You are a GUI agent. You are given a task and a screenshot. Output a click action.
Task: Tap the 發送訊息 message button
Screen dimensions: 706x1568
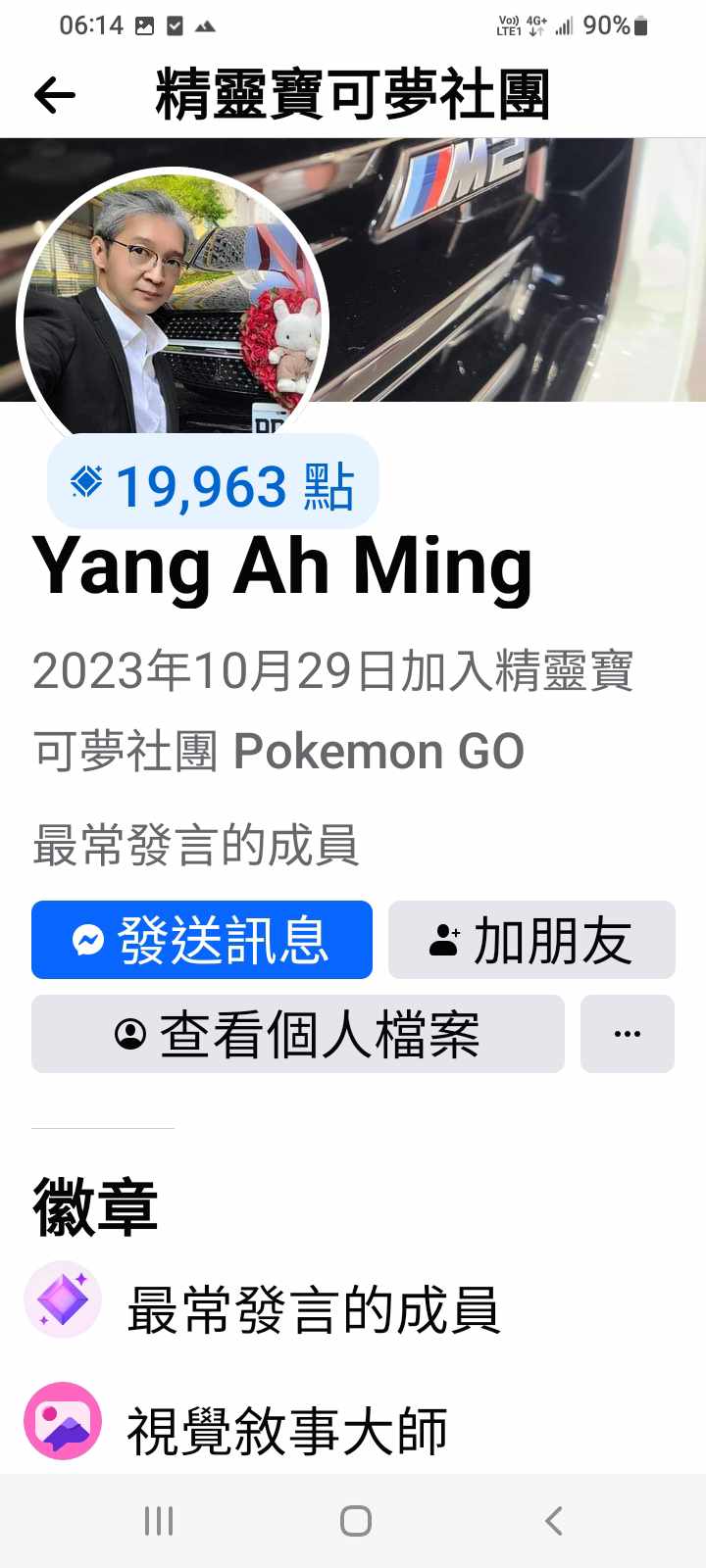coord(202,940)
